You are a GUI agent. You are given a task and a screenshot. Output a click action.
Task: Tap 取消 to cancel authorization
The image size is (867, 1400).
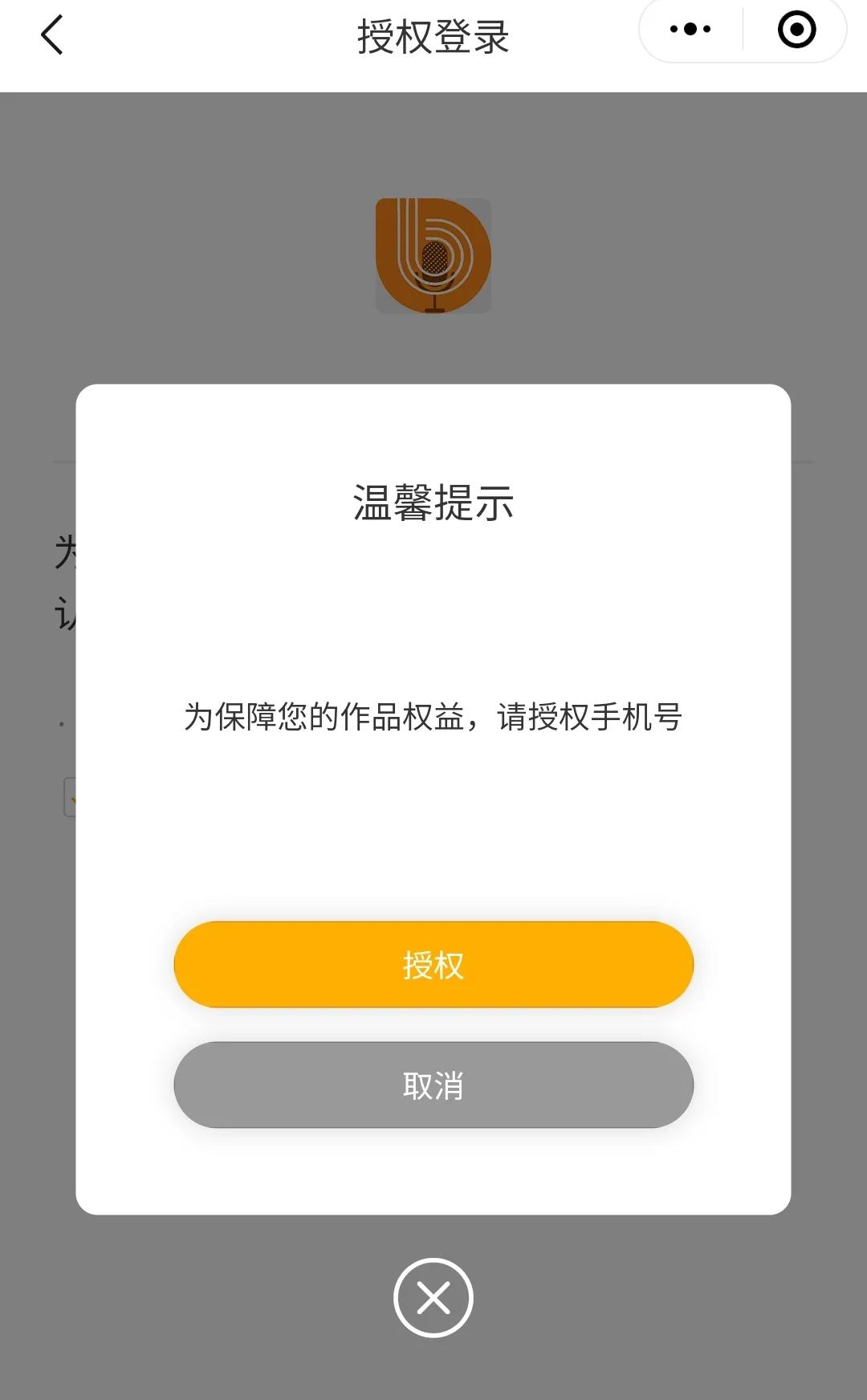click(x=433, y=1085)
